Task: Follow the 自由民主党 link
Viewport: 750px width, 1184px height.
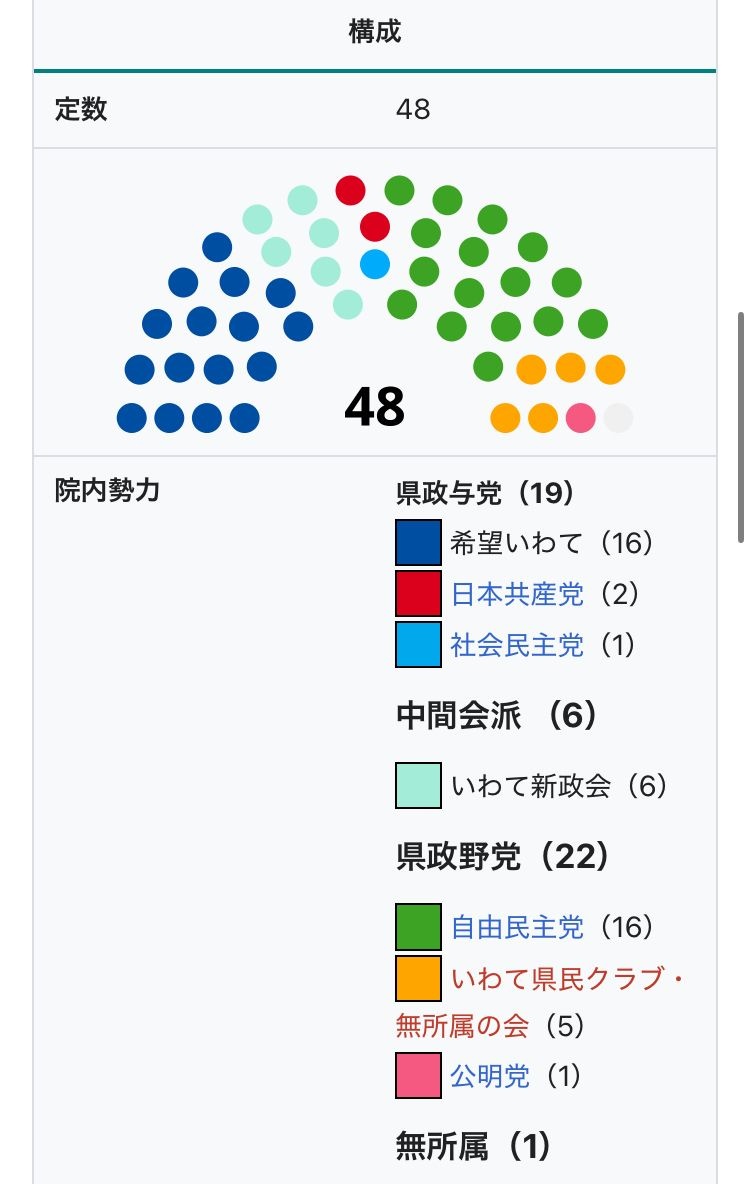Action: tap(517, 927)
